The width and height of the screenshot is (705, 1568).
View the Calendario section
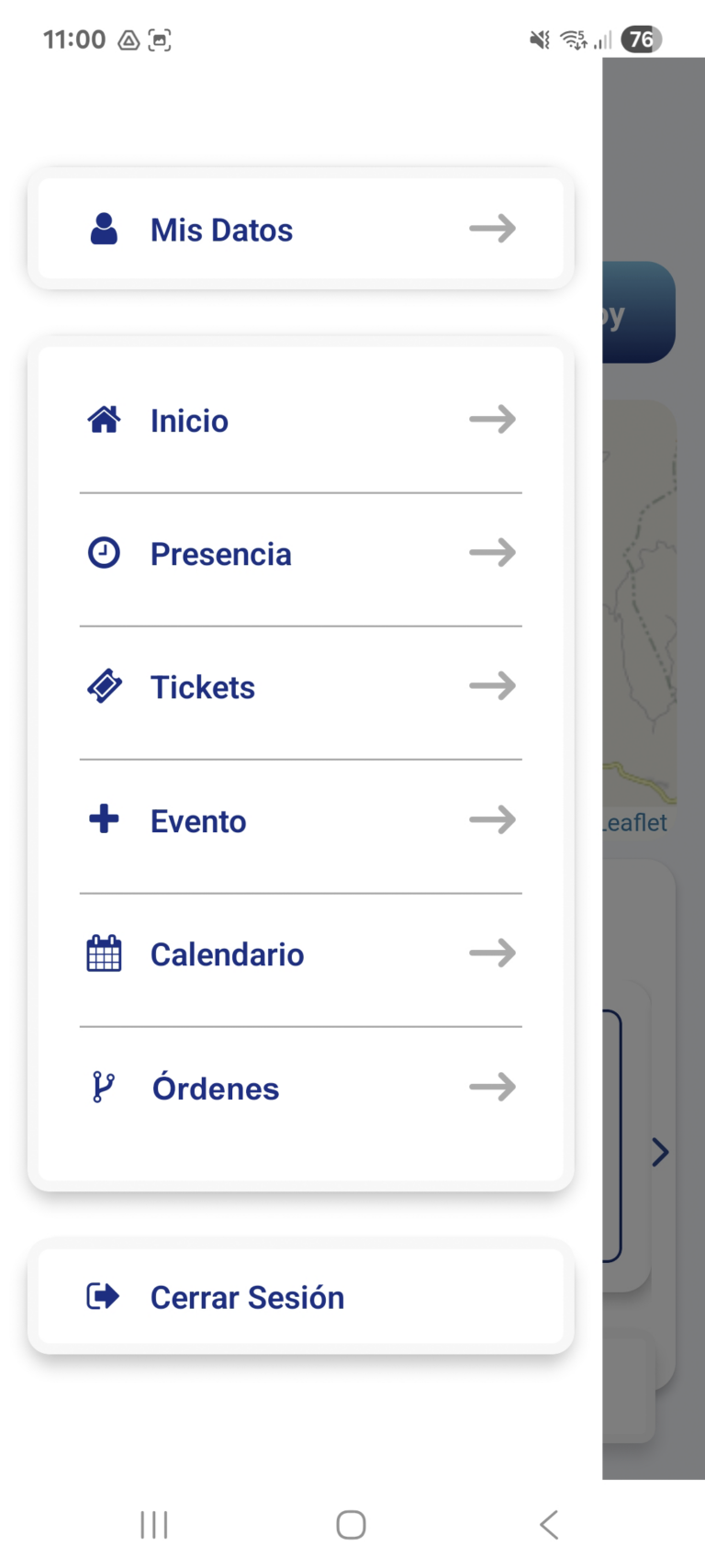(300, 954)
